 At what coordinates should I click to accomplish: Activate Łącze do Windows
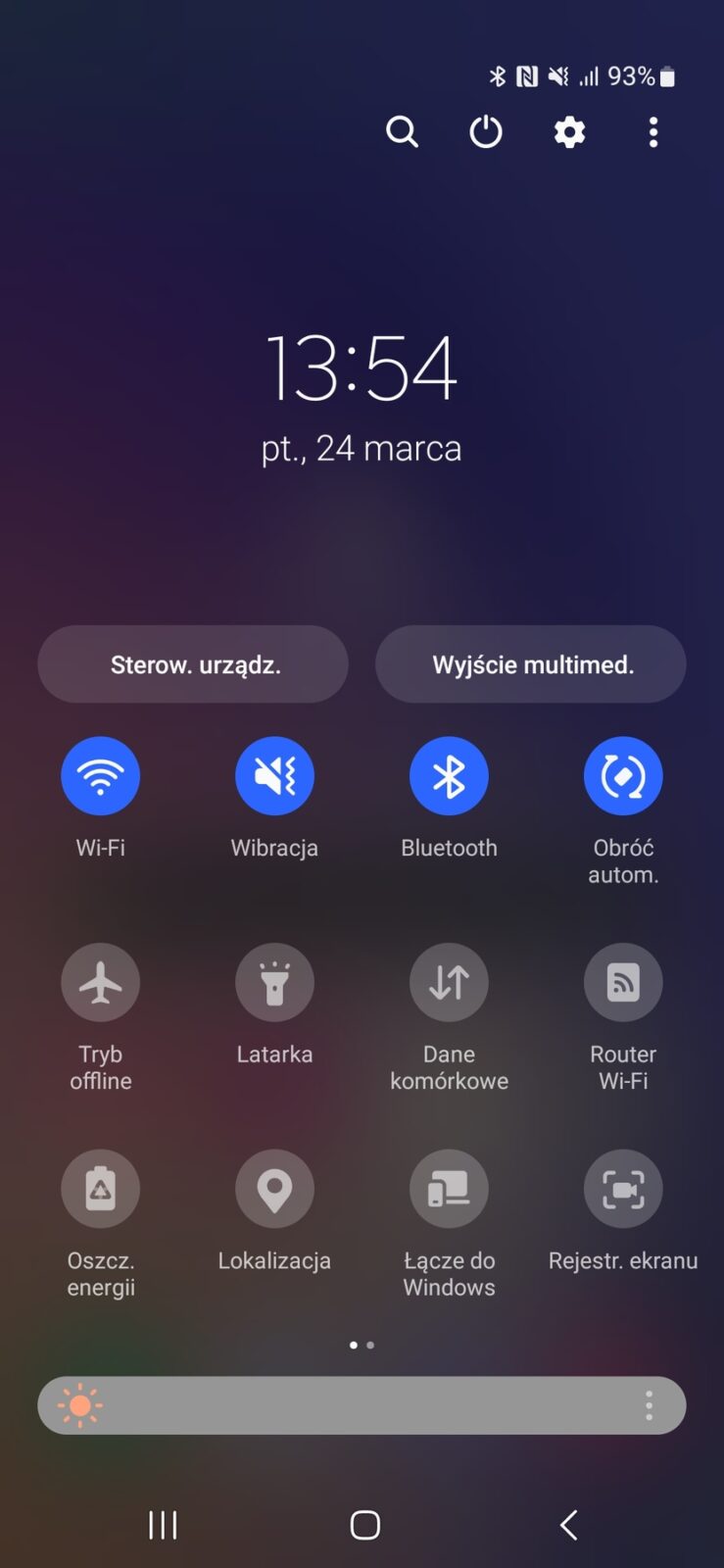(449, 1189)
